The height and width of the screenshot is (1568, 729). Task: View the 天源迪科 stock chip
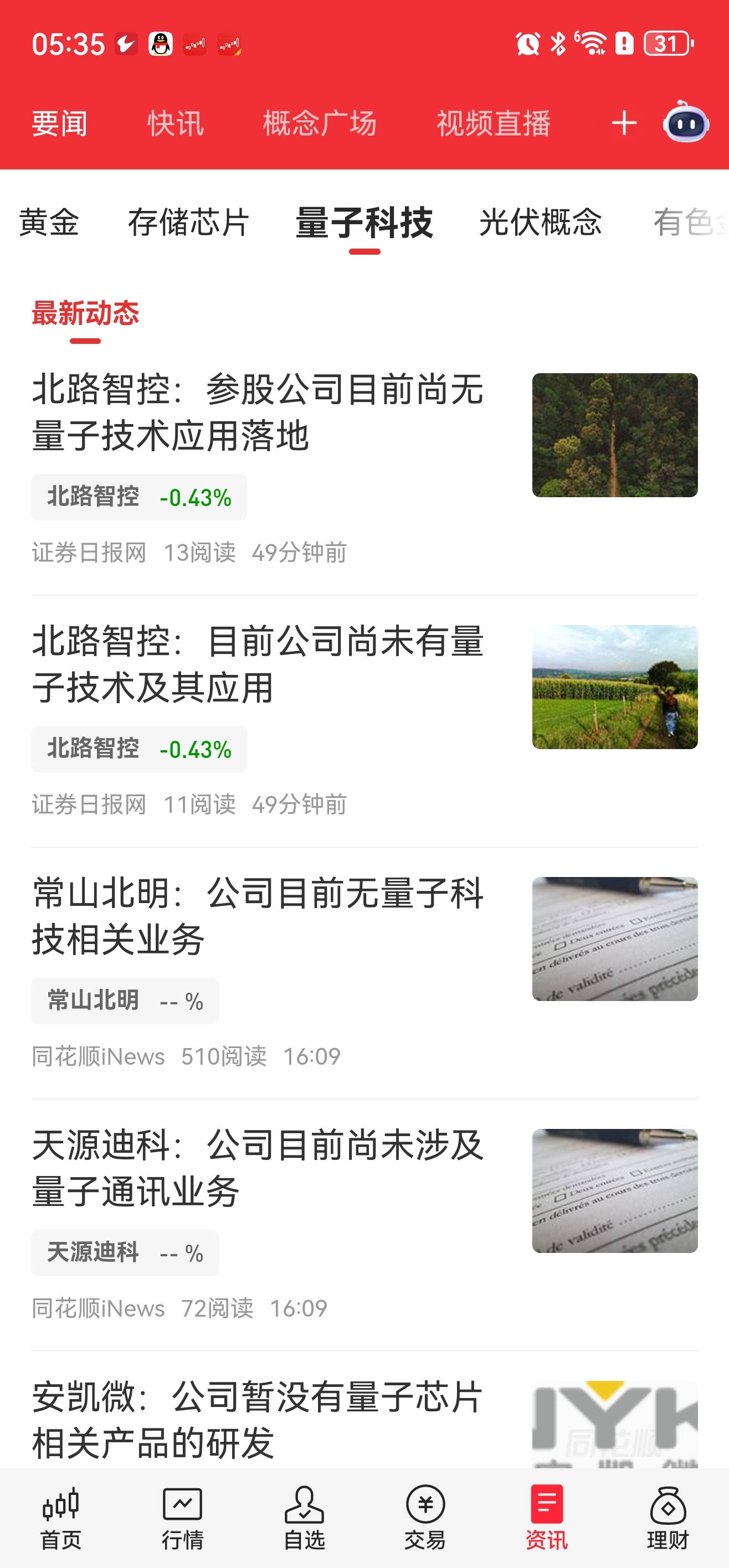125,1253
